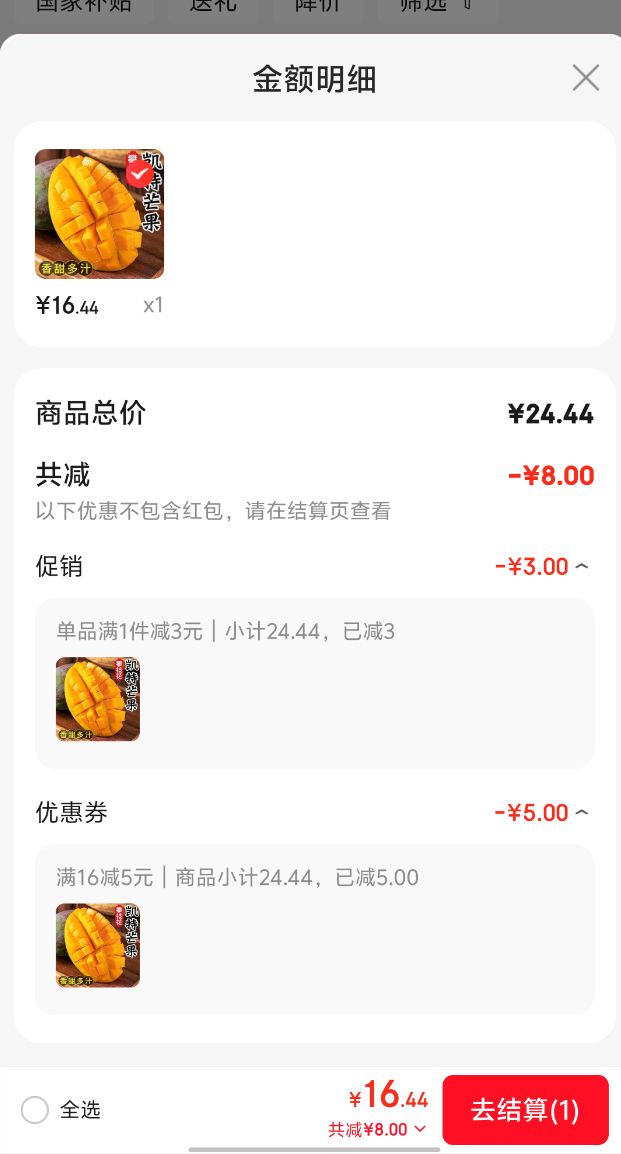Collapse the 共减¥8.00 summary at the bottom
The width and height of the screenshot is (621, 1154).
pos(377,1129)
